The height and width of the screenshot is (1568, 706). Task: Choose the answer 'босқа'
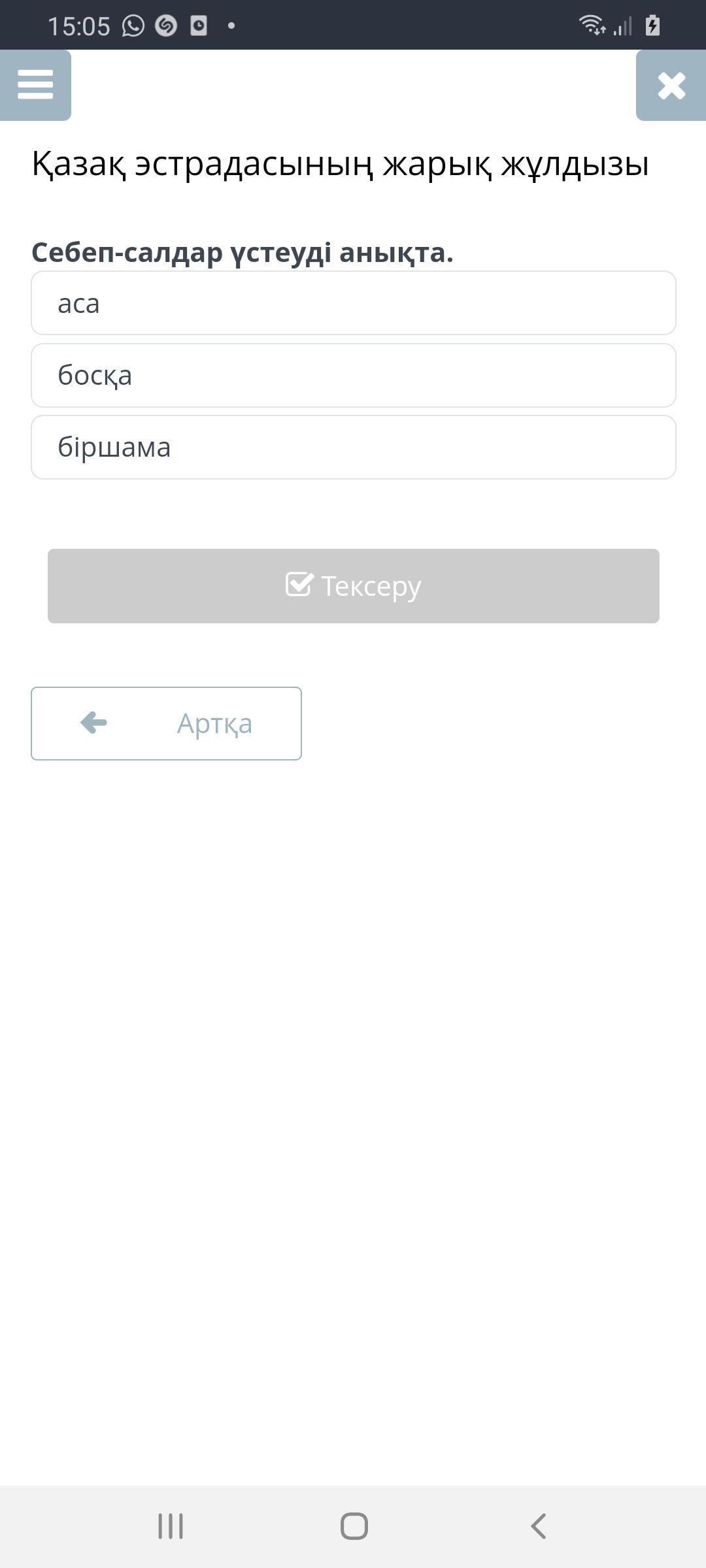coord(354,376)
